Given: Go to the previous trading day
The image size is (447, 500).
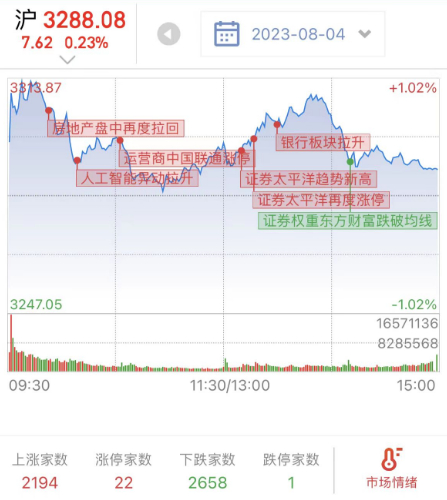Looking at the screenshot, I should pos(169,34).
